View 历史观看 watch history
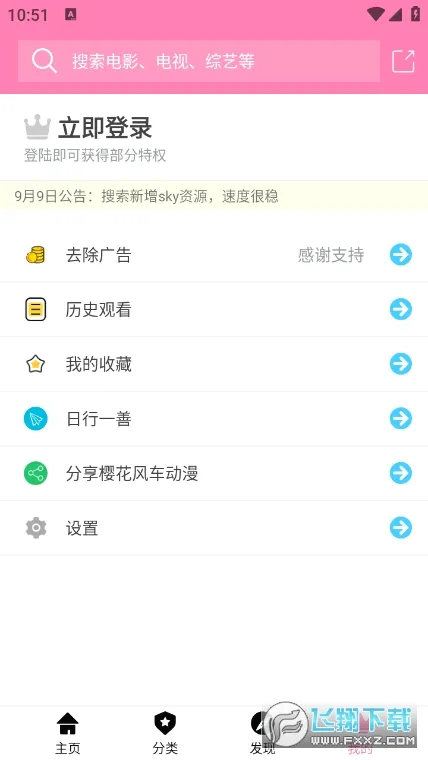Viewport: 428px width, 760px height. coord(214,310)
